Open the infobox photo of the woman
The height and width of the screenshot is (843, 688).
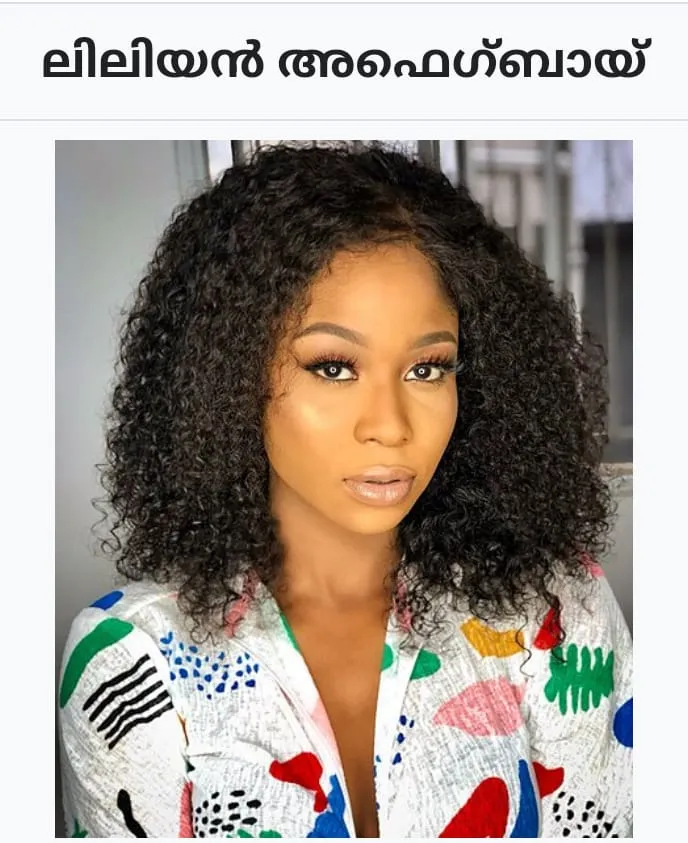343,488
